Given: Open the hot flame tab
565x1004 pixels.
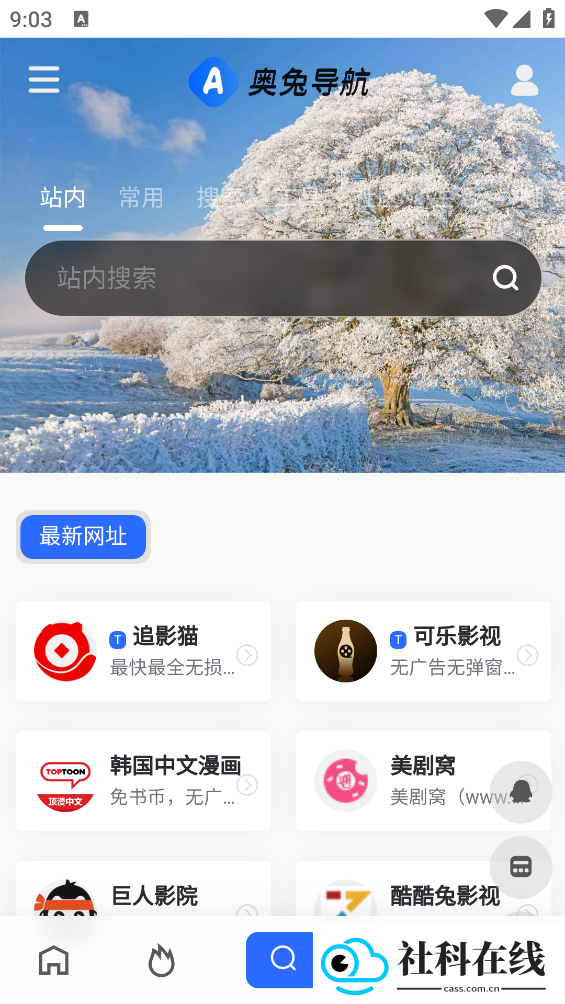Looking at the screenshot, I should [x=161, y=960].
